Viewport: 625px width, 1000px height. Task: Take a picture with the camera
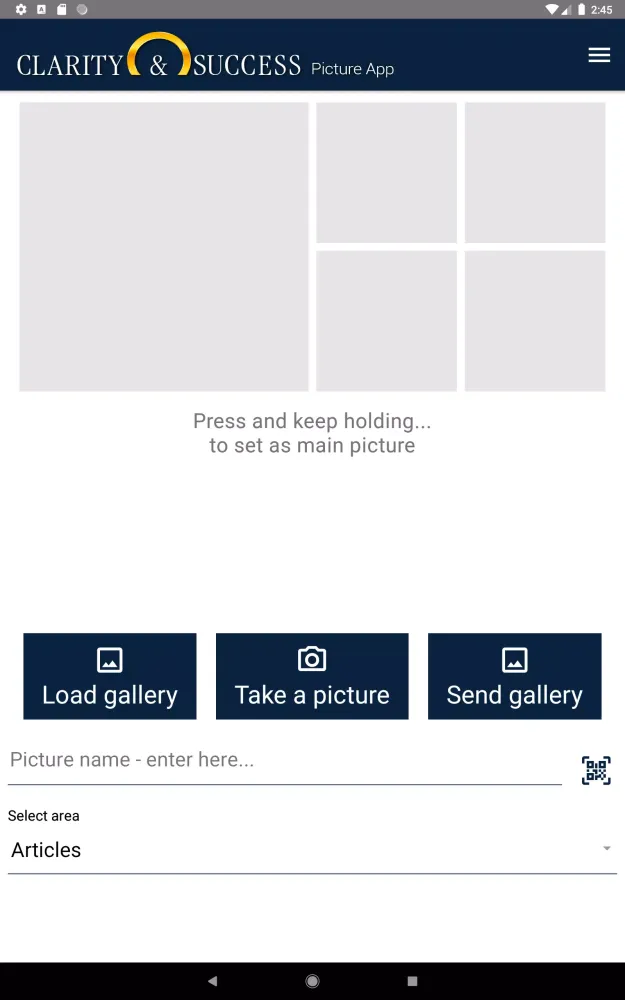[312, 676]
